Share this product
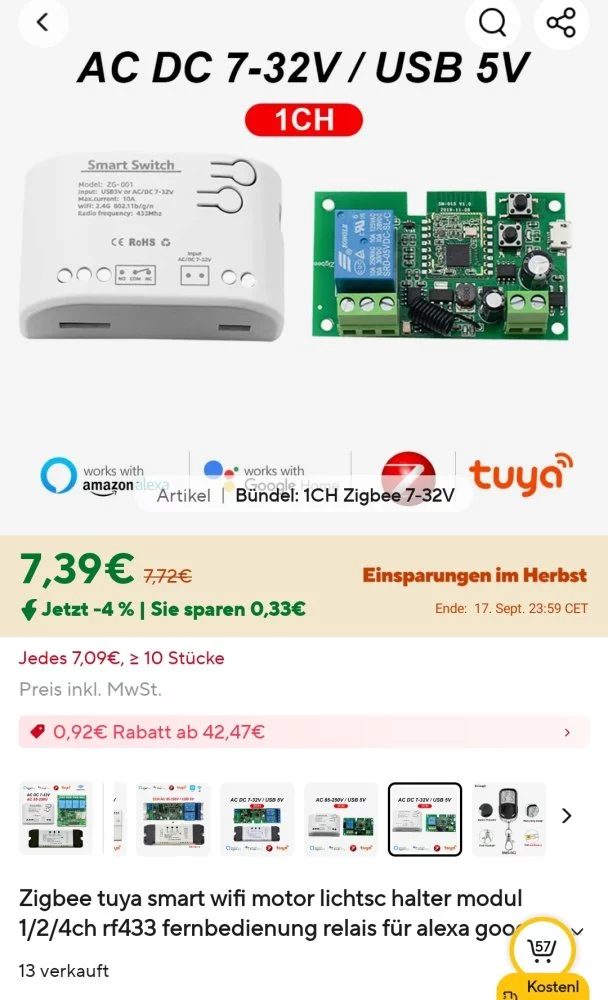608x1000 pixels. pos(561,23)
